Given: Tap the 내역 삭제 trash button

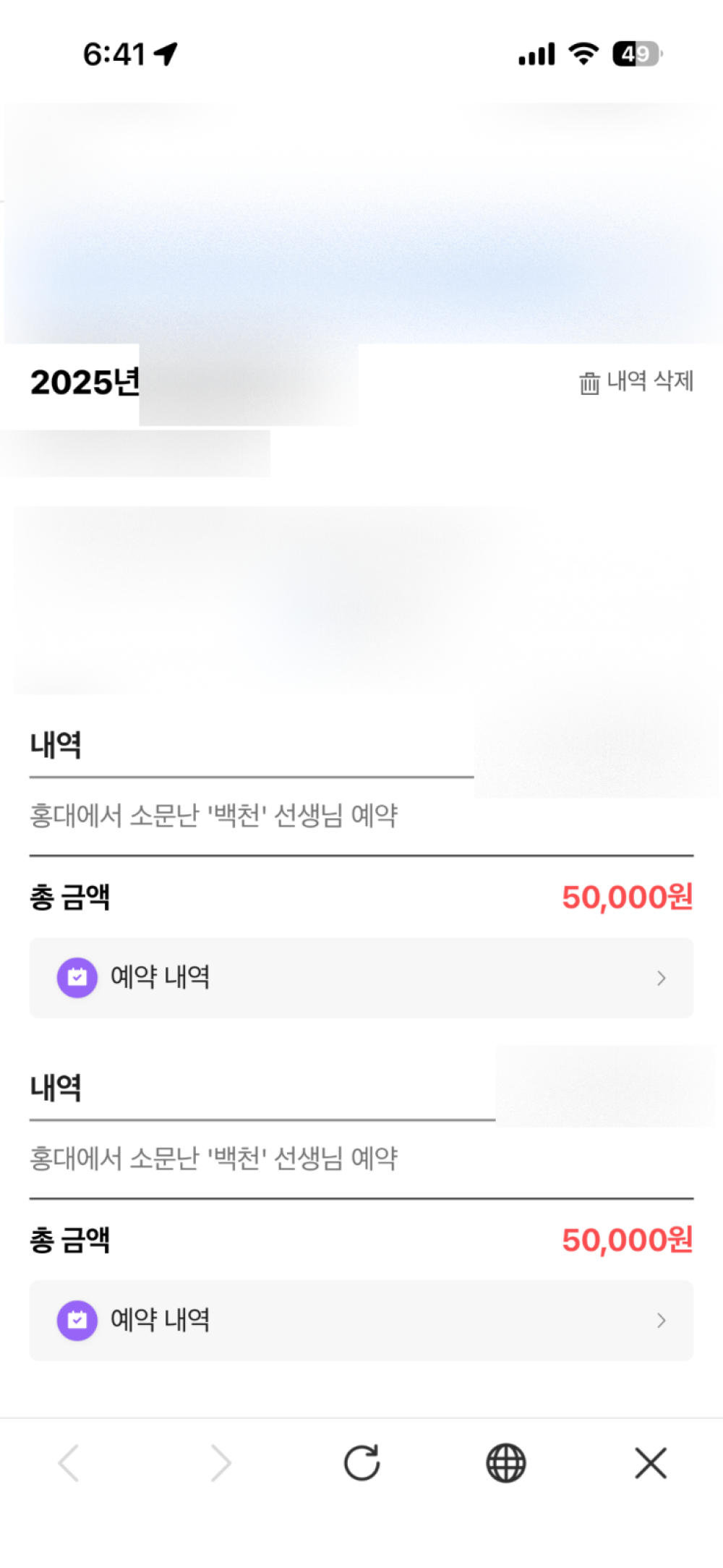Looking at the screenshot, I should click(636, 381).
